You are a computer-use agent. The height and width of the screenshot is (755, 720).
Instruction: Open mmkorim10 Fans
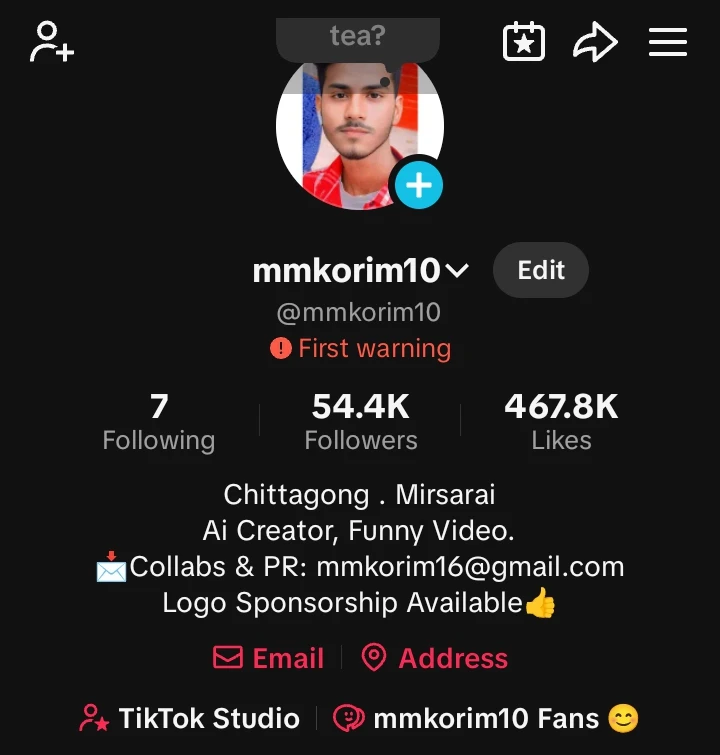[x=486, y=718]
